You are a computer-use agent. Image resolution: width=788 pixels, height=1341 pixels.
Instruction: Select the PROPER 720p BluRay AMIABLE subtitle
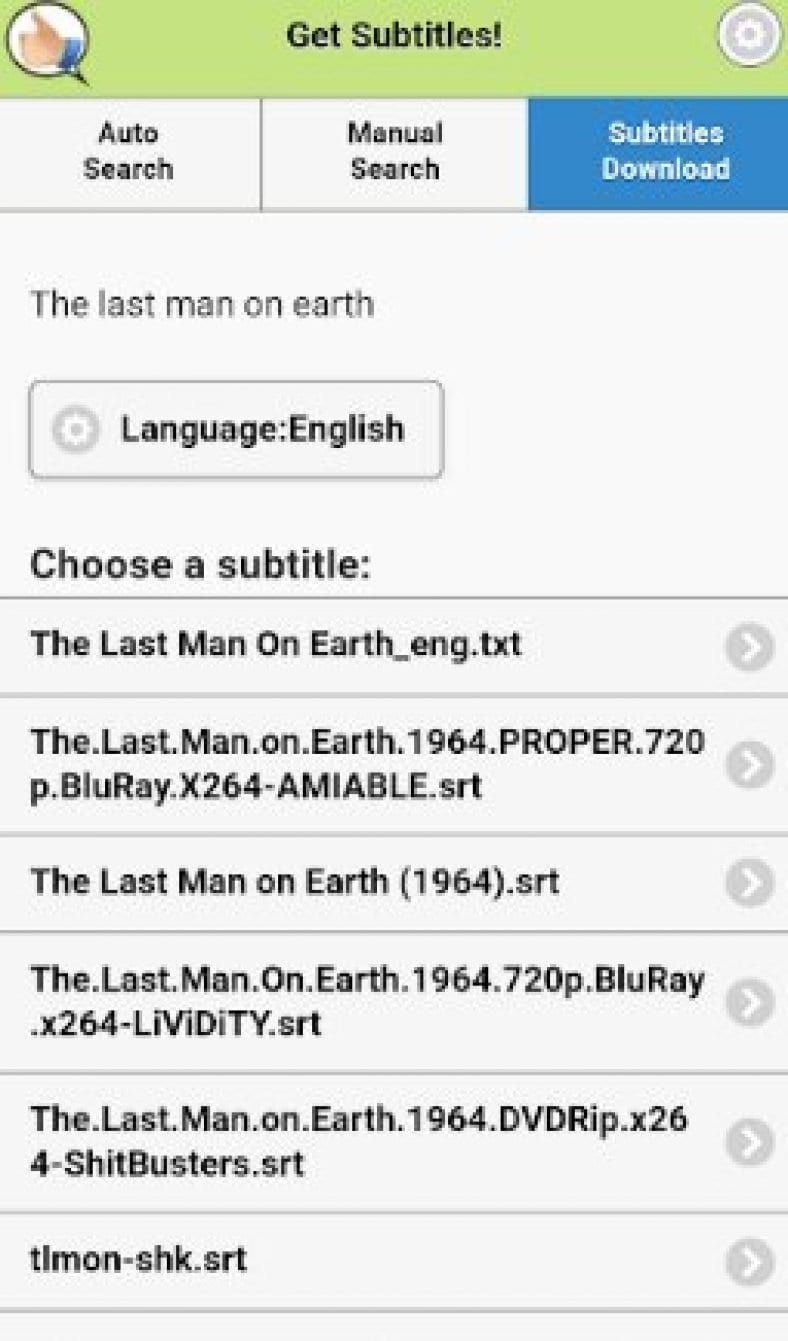click(393, 765)
